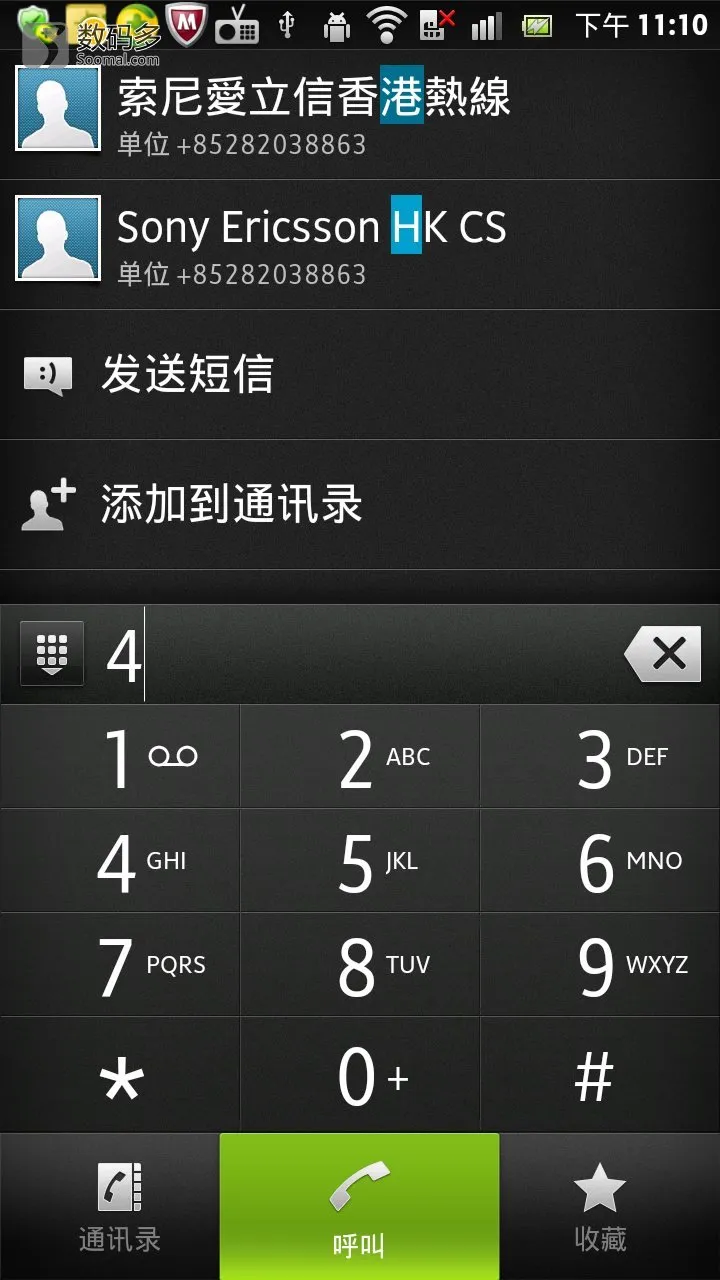This screenshot has height=1280, width=720.
Task: Tap the green 呼叫 call button
Action: pyautogui.click(x=359, y=1207)
